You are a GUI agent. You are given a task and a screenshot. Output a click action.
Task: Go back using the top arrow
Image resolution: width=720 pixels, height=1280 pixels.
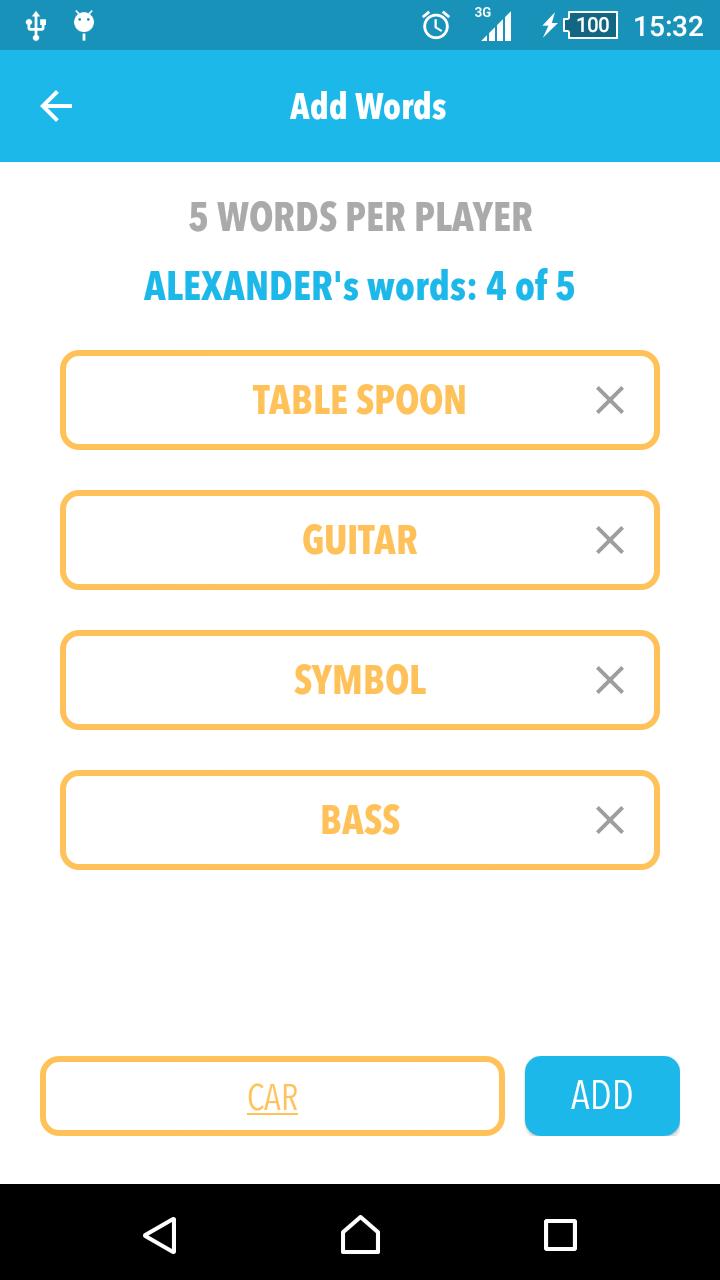pos(56,106)
